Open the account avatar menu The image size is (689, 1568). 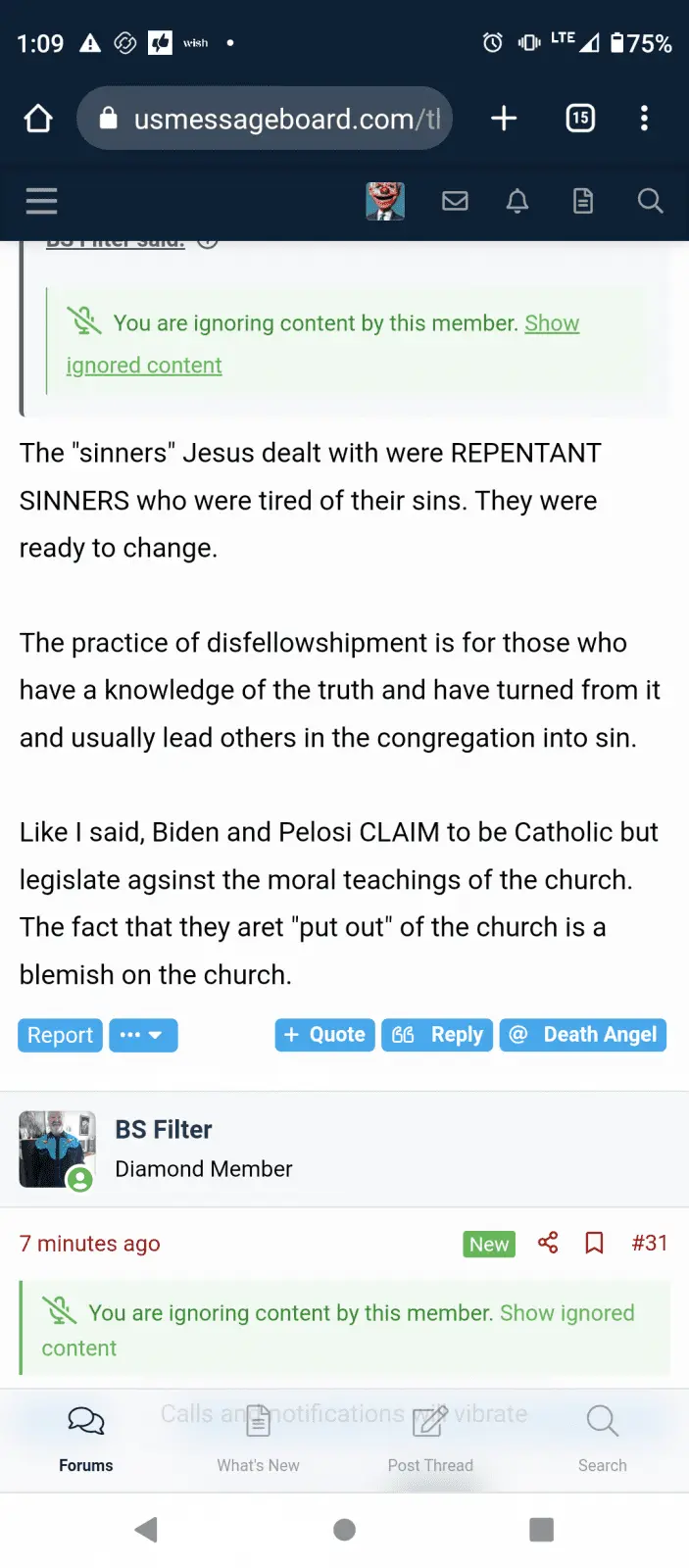tap(385, 201)
